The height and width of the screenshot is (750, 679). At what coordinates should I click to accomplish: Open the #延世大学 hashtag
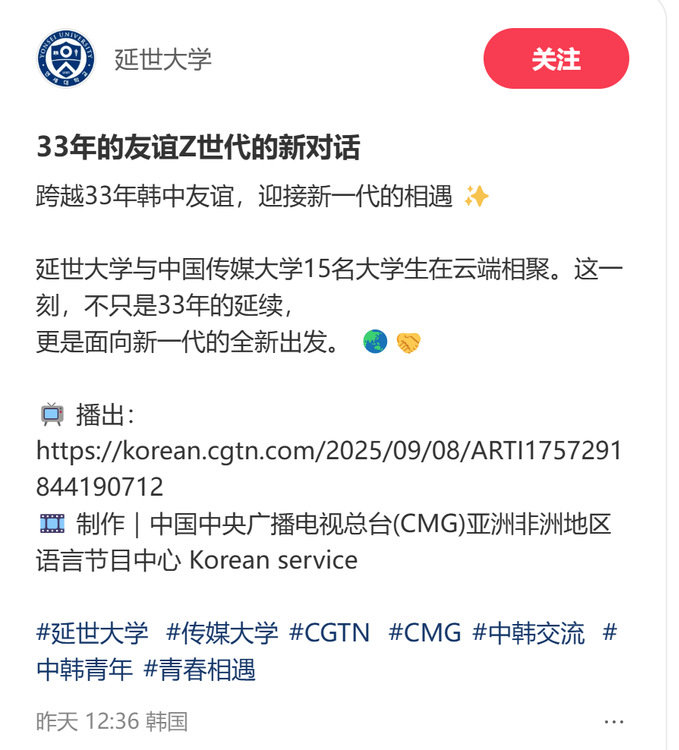point(92,632)
